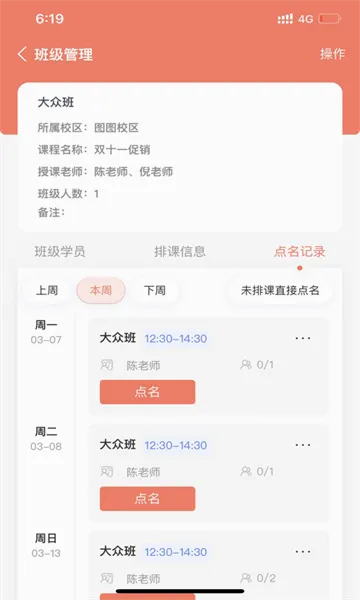Viewport: 360px width, 600px height.
Task: Open more options for the 周二 class
Action: 303,445
